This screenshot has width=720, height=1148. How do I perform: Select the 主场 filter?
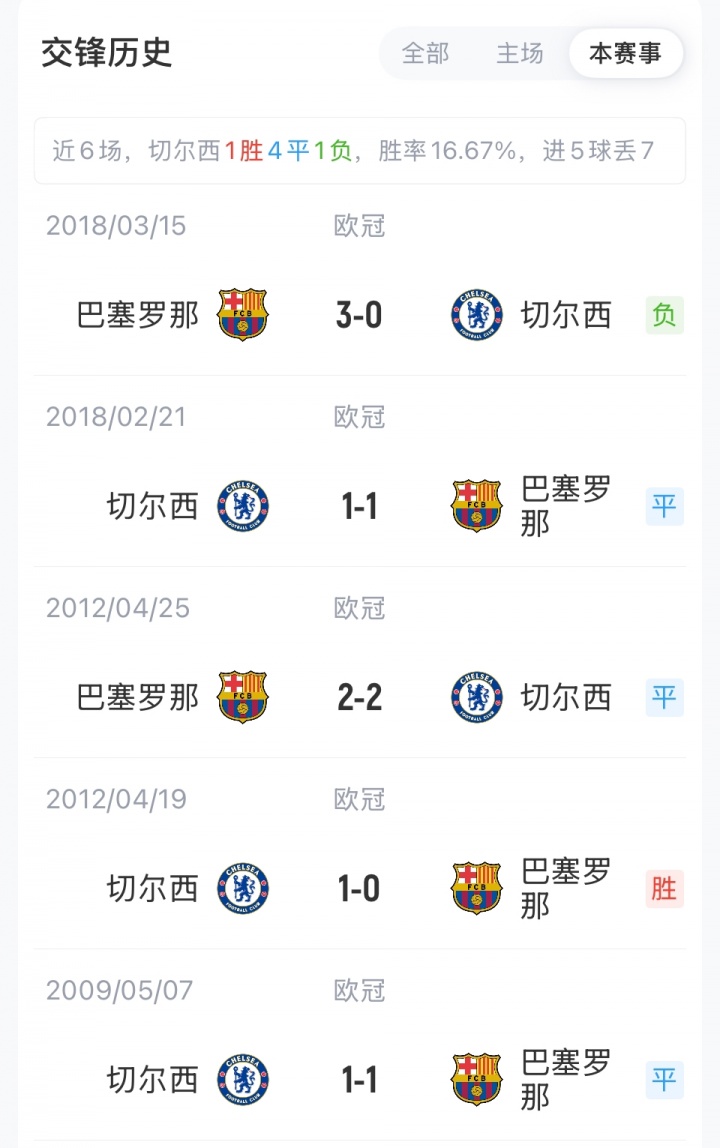[520, 53]
